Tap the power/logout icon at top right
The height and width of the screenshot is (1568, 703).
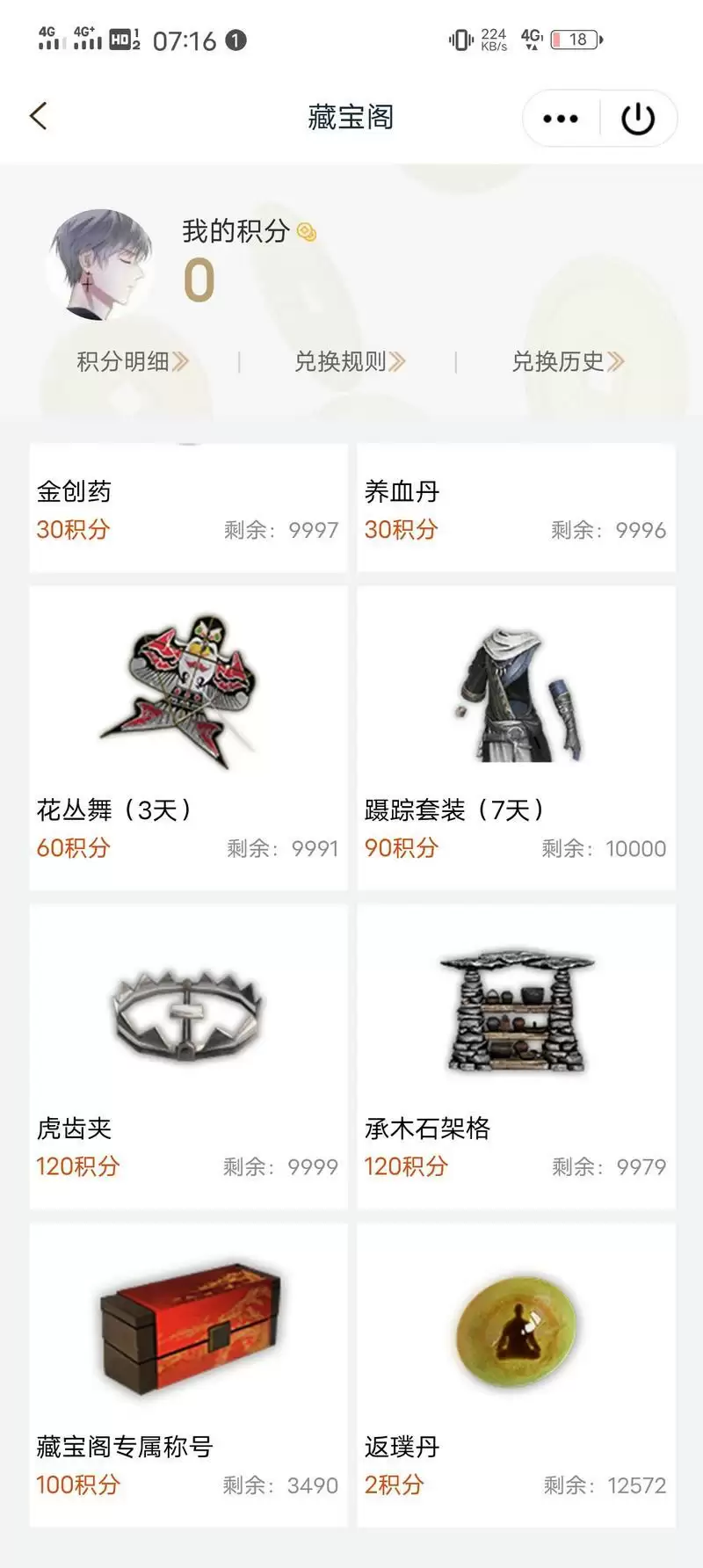tap(636, 118)
